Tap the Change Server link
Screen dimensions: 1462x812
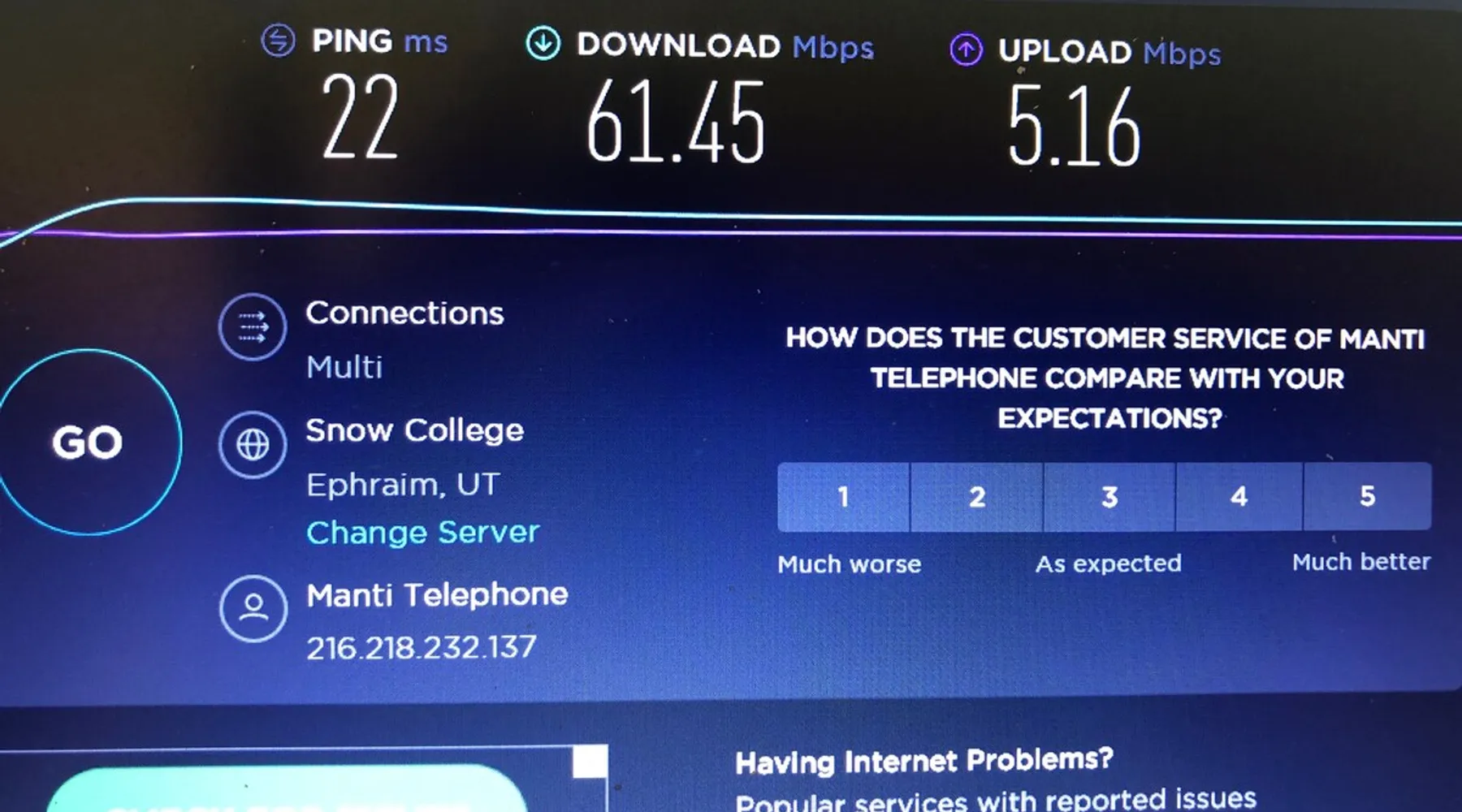(422, 533)
